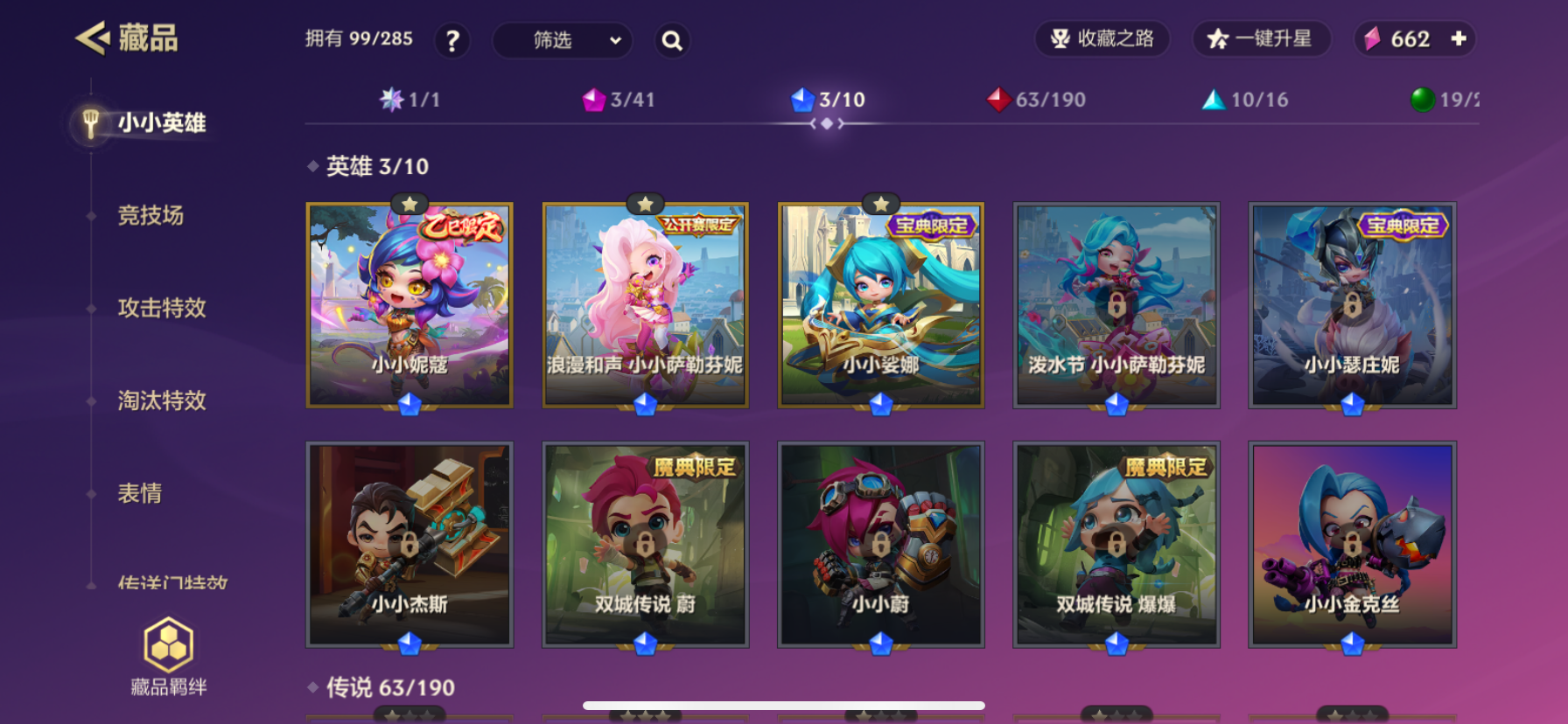Switch to 淘汰特效 category
1568x724 pixels.
pyautogui.click(x=162, y=400)
